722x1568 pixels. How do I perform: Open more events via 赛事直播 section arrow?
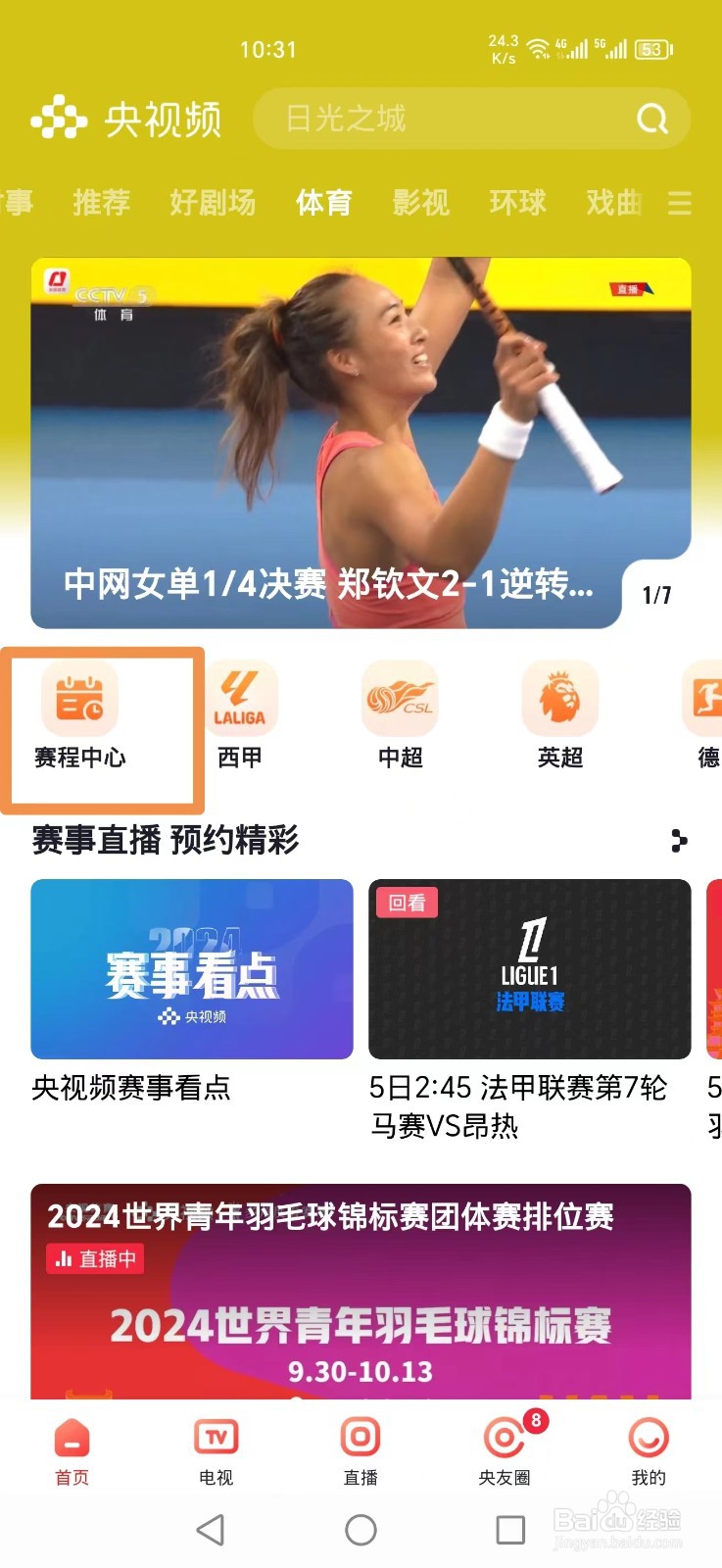point(680,841)
